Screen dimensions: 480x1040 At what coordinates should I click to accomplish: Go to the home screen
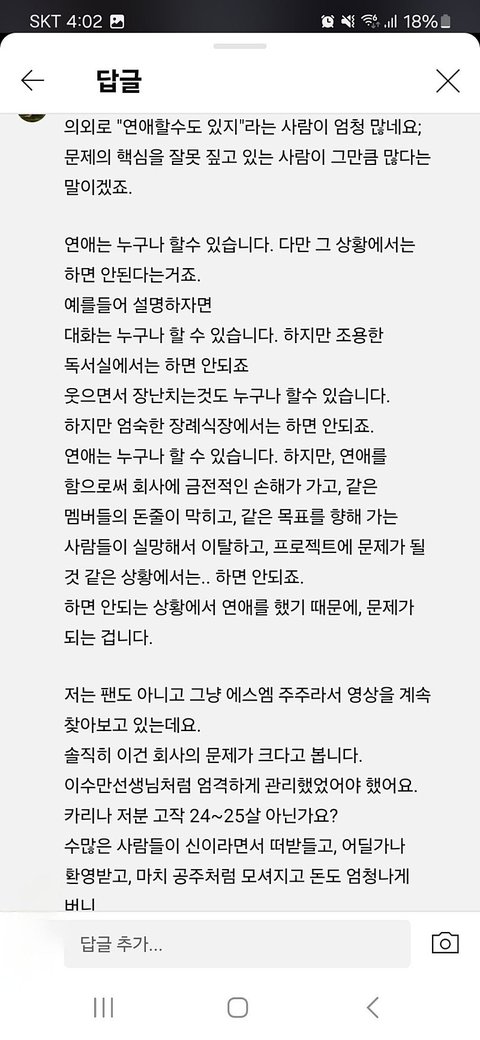tap(237, 1008)
